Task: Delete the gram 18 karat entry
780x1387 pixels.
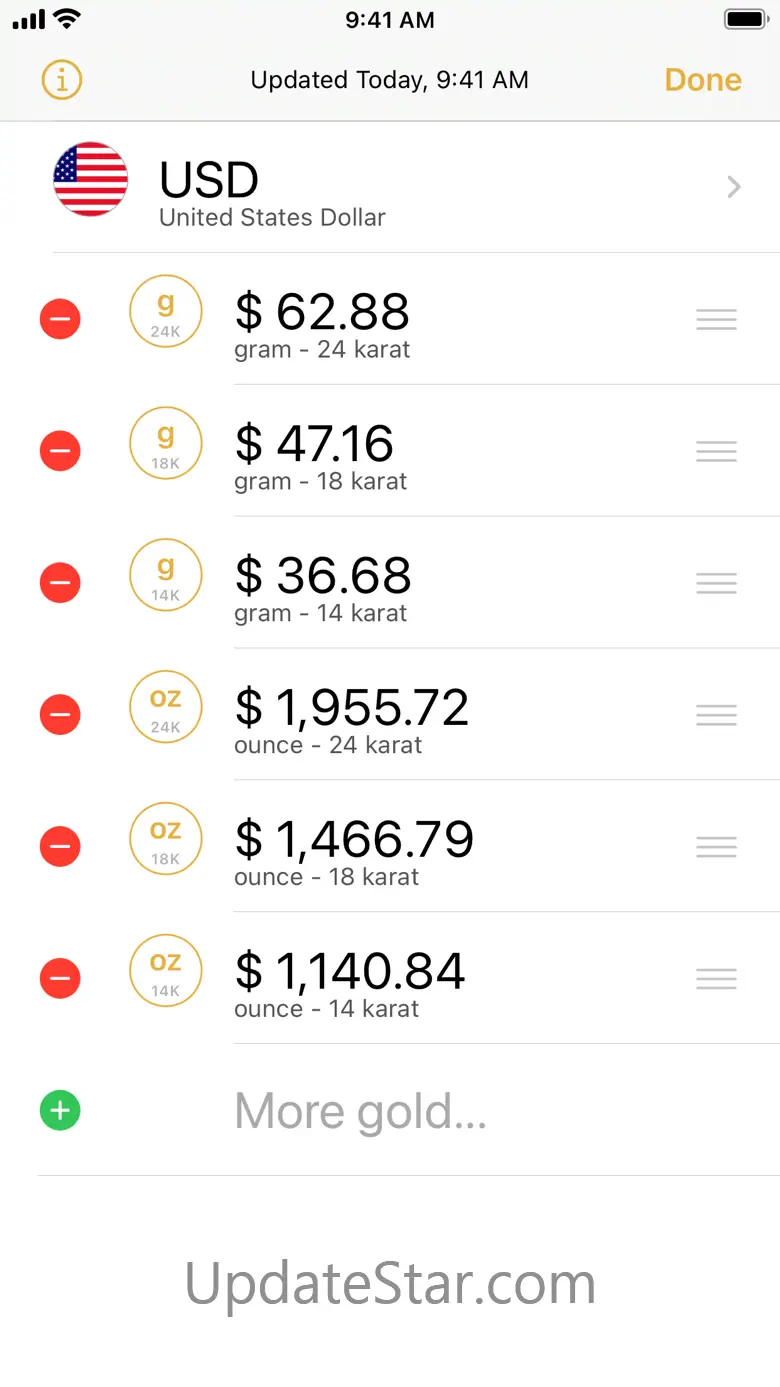Action: pos(60,451)
